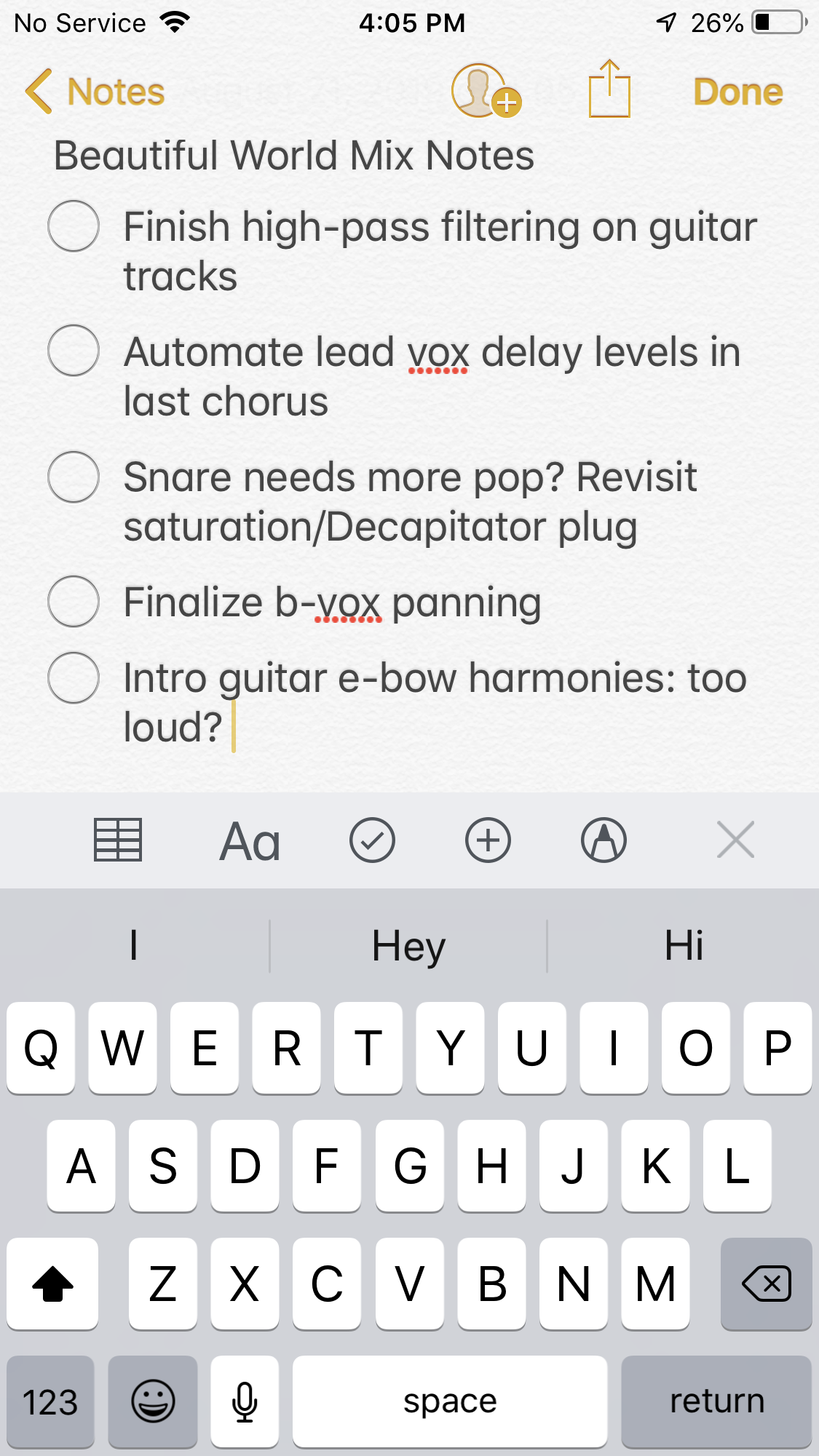Open the share sheet icon
This screenshot has height=1456, width=819.
pyautogui.click(x=609, y=90)
